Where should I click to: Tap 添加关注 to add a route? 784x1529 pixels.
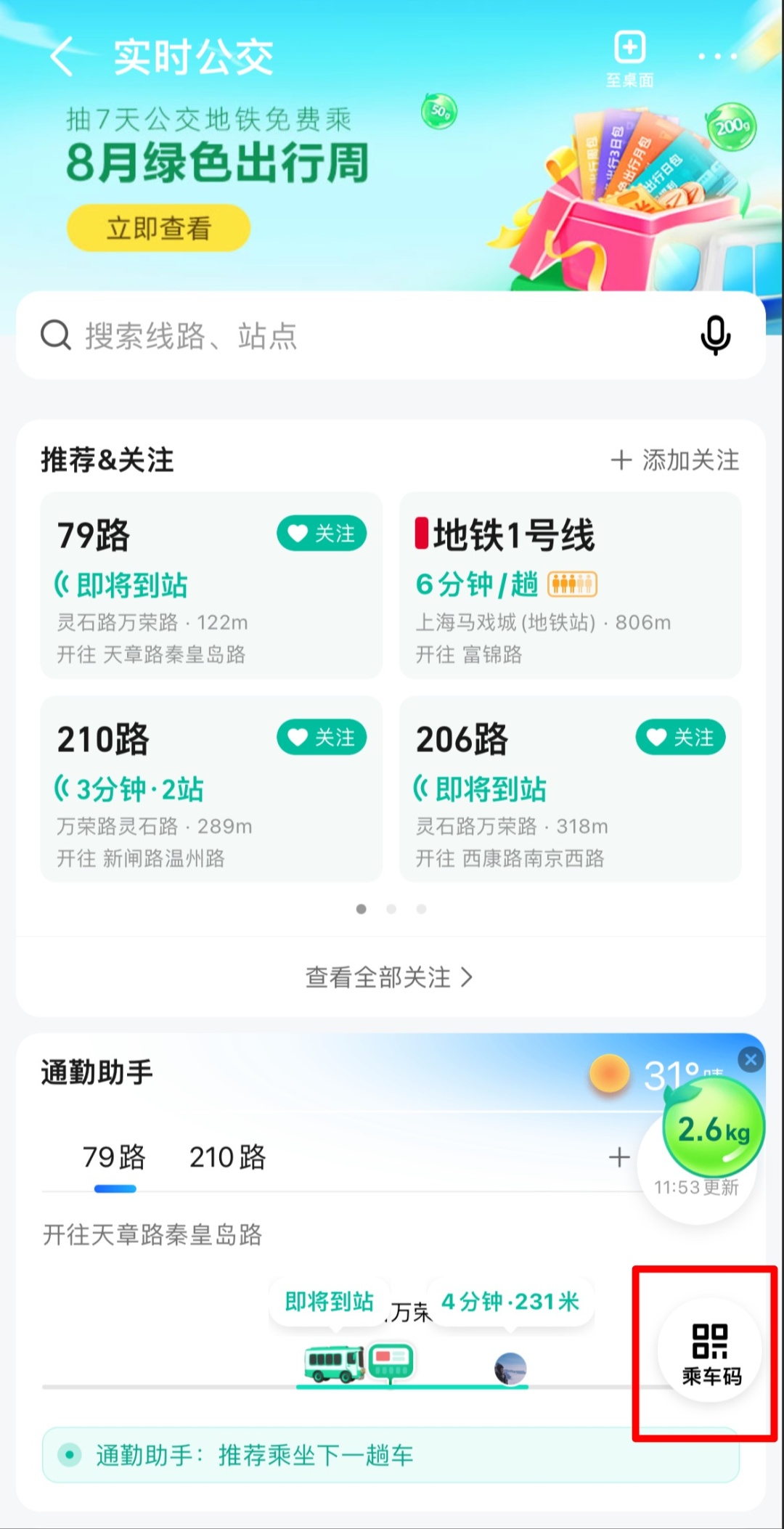coord(674,460)
